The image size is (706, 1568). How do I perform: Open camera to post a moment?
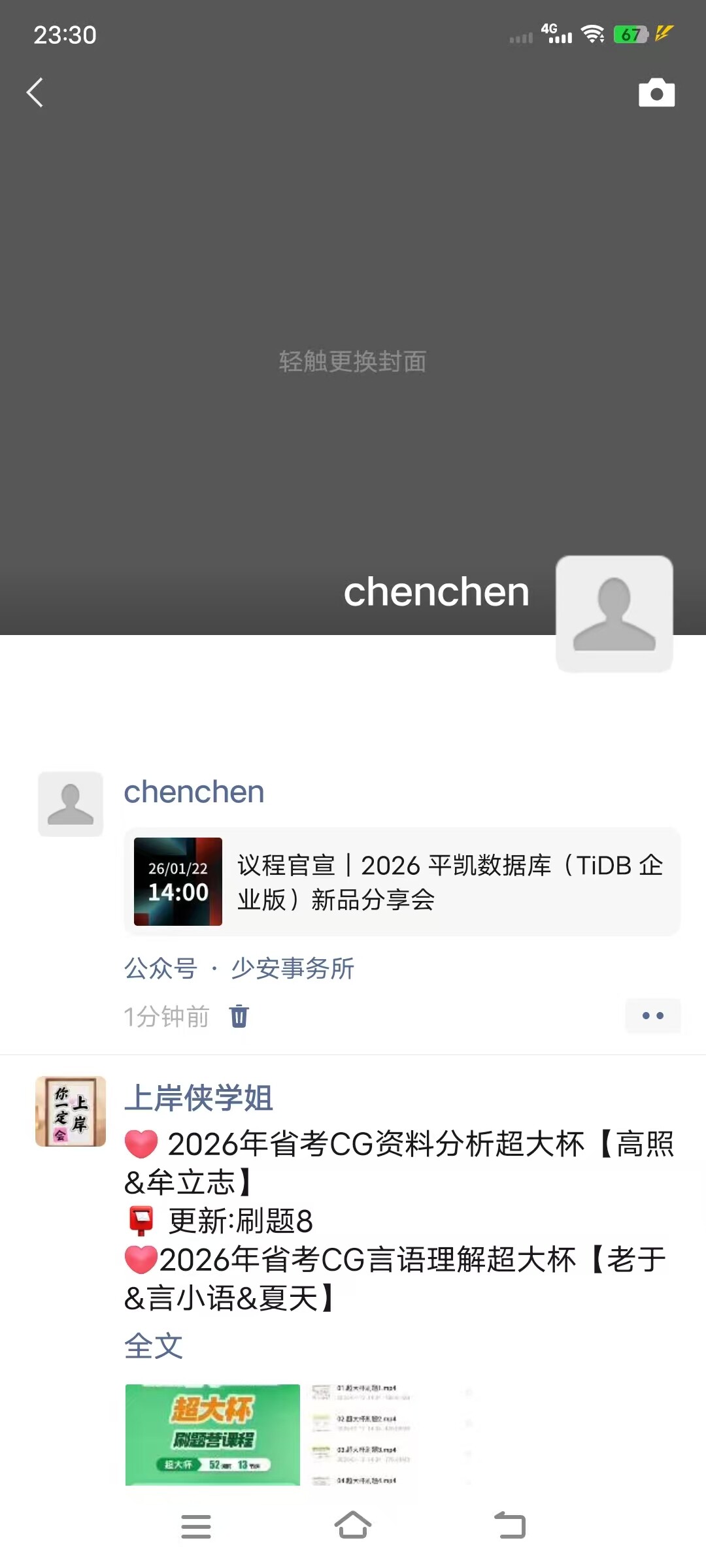point(656,93)
